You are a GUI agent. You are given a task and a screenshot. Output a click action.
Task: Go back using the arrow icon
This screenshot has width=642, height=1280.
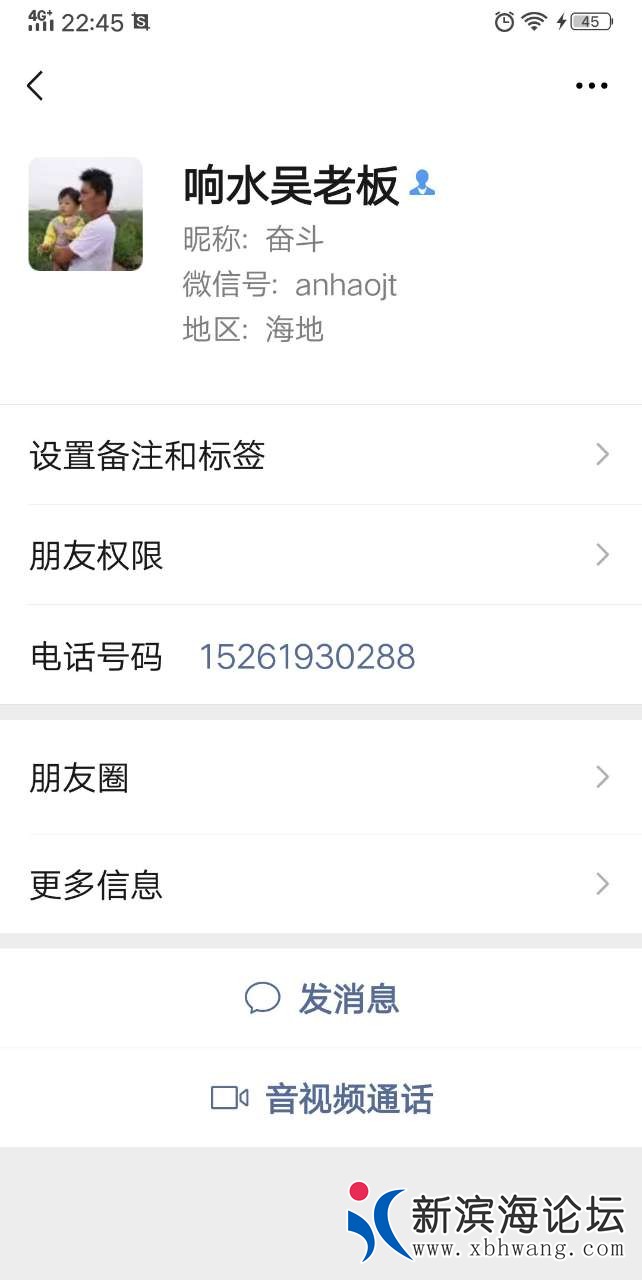coord(35,86)
